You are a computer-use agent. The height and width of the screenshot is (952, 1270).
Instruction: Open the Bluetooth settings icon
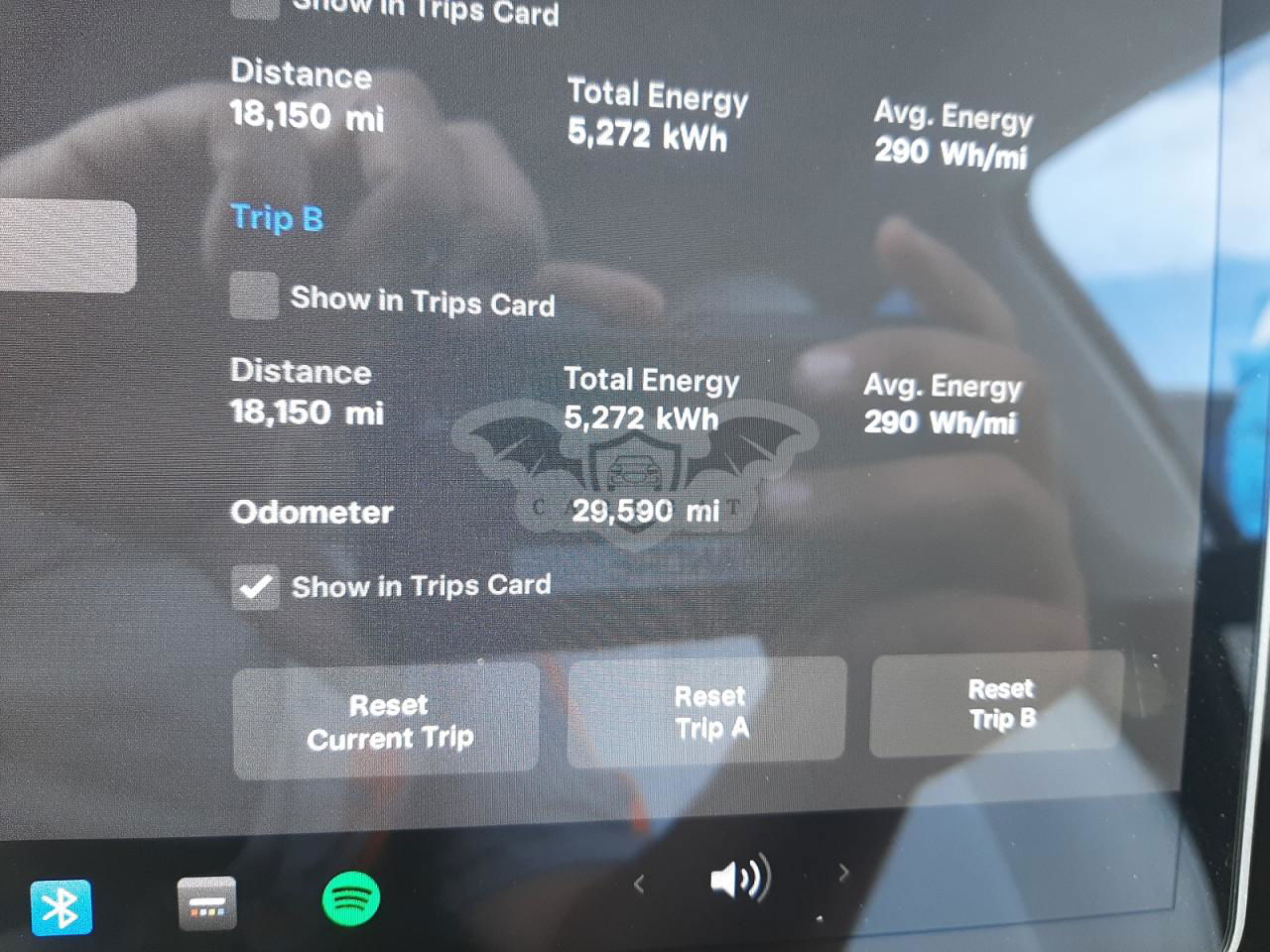click(62, 906)
